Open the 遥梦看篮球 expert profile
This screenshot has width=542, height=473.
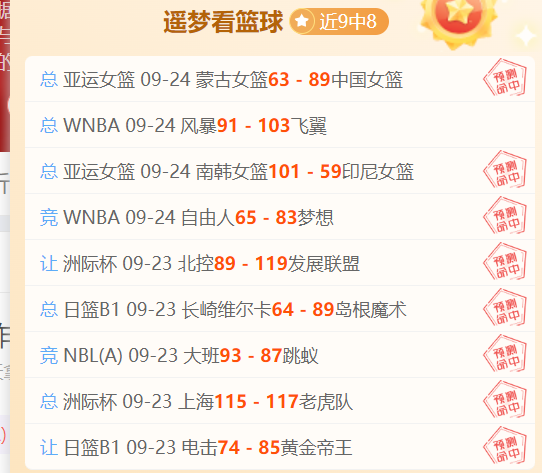pyautogui.click(x=223, y=21)
